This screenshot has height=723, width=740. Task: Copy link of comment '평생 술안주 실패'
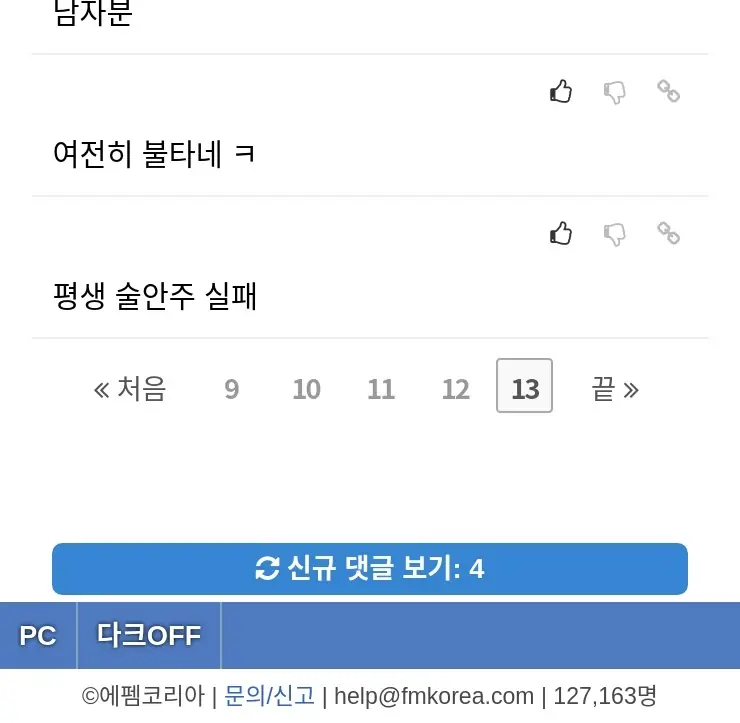(668, 234)
